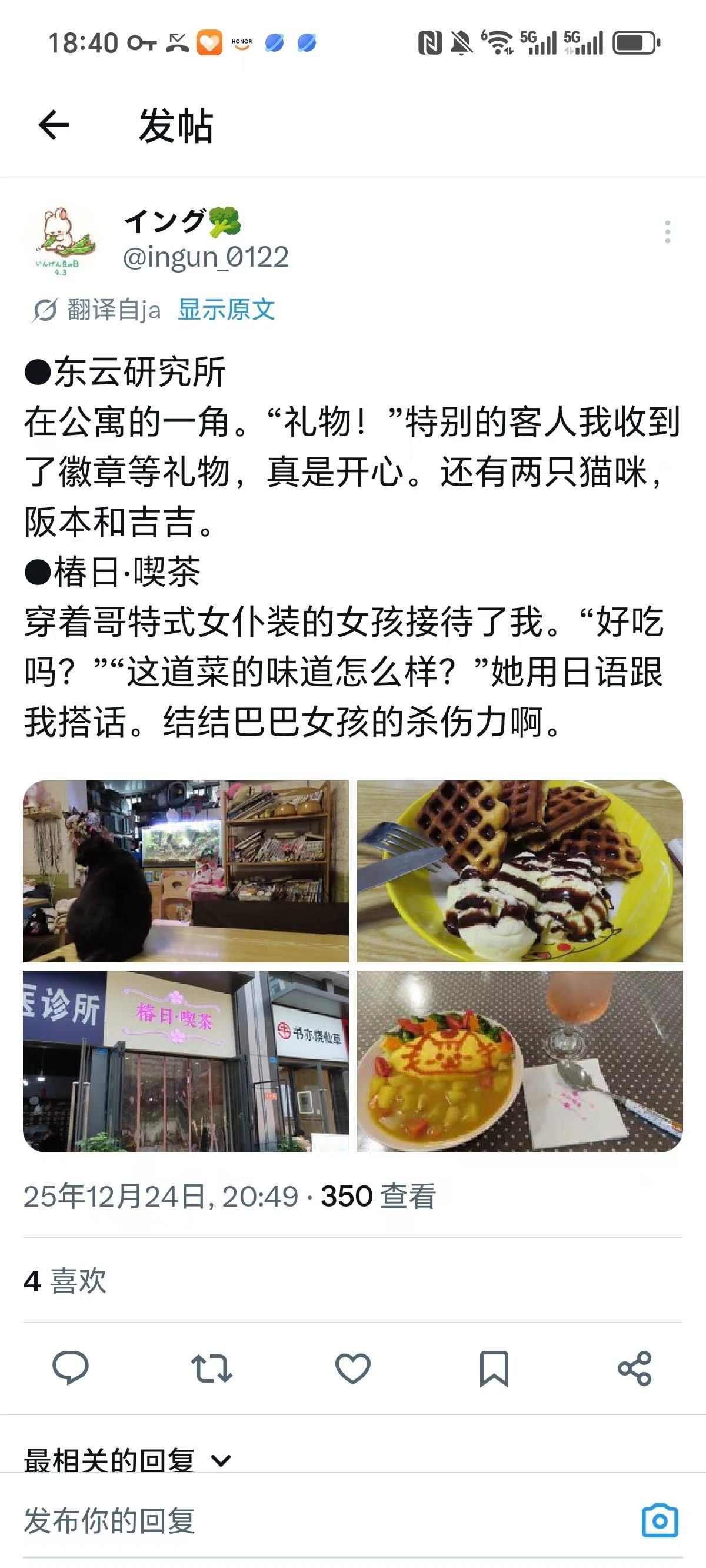This screenshot has width=706, height=1568.
Task: Open the black cat photo
Action: [186, 871]
